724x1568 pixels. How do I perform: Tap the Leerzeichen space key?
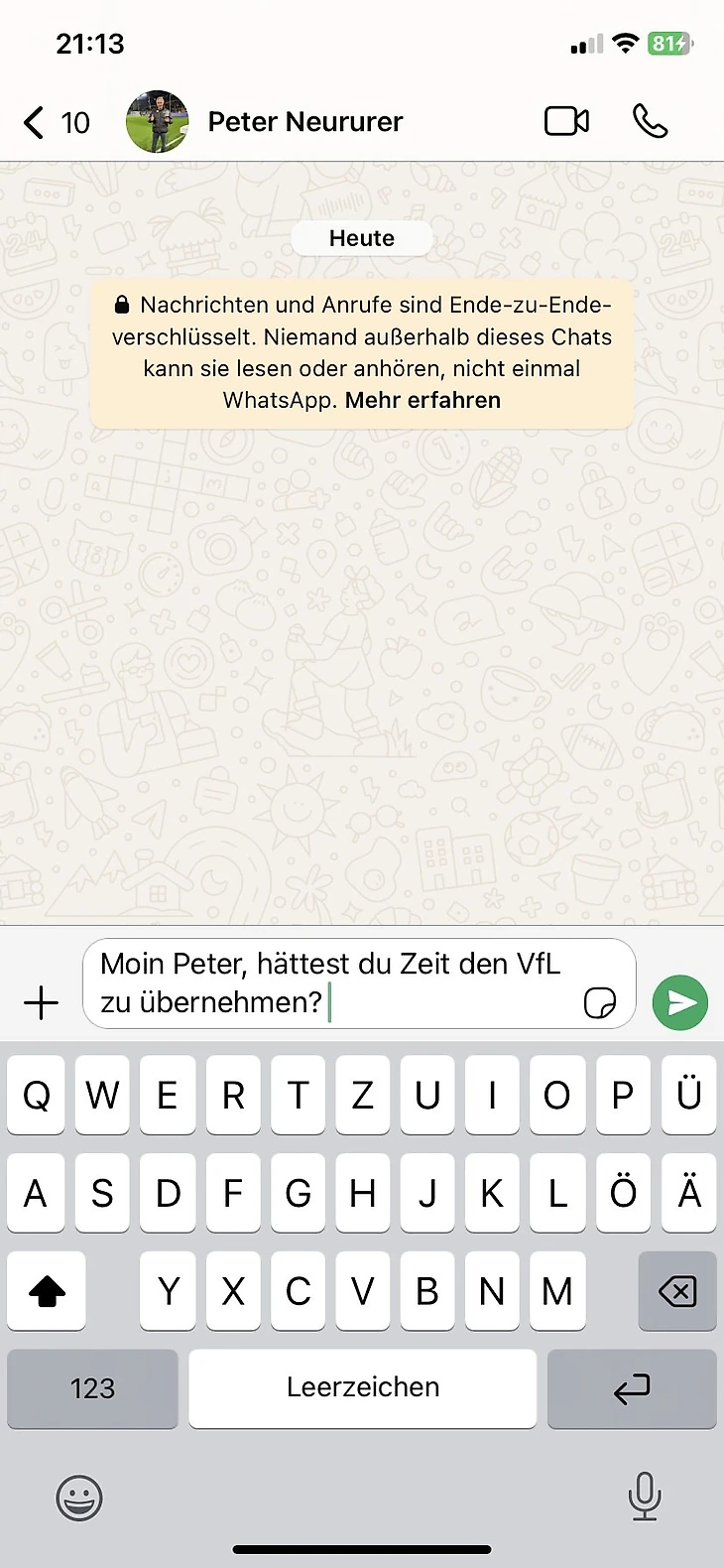[x=362, y=1388]
